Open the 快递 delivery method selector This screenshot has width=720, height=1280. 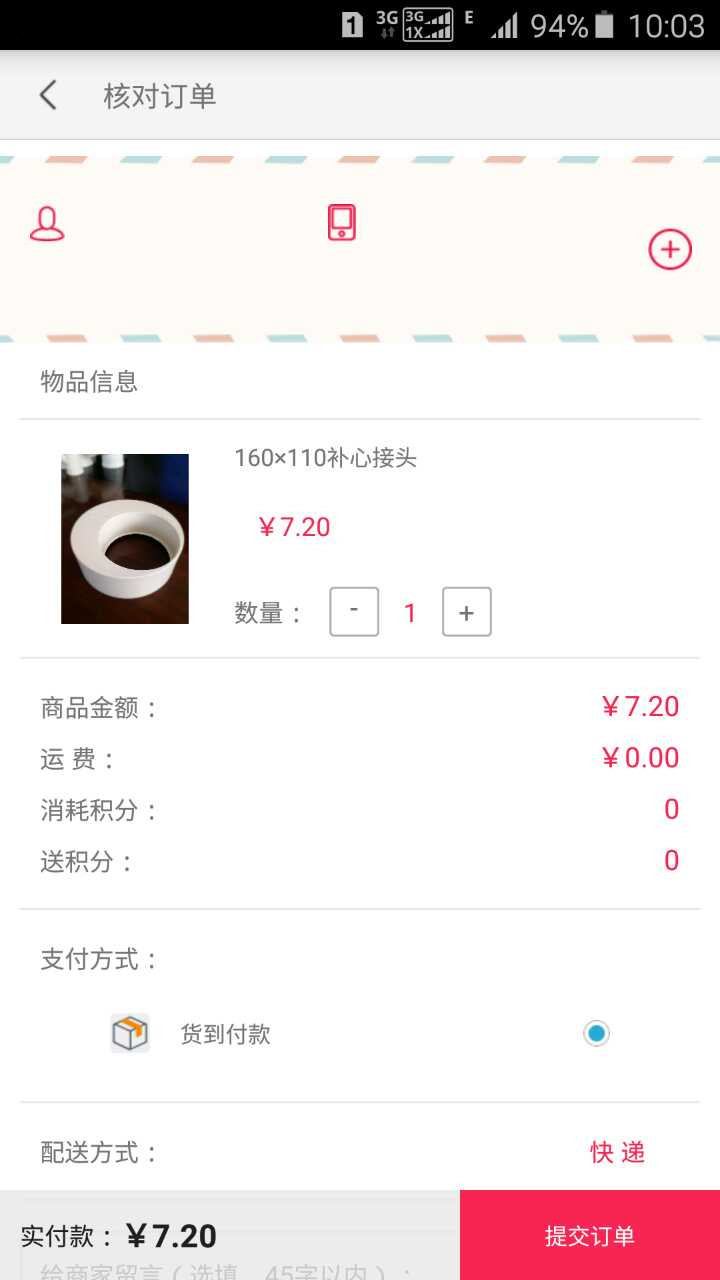(x=617, y=1153)
